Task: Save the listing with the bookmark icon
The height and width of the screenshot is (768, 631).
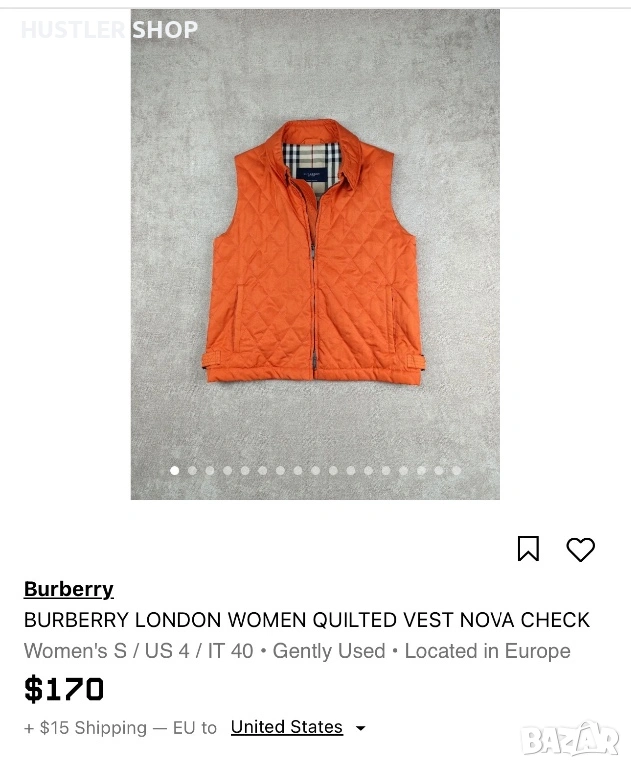Action: 528,549
